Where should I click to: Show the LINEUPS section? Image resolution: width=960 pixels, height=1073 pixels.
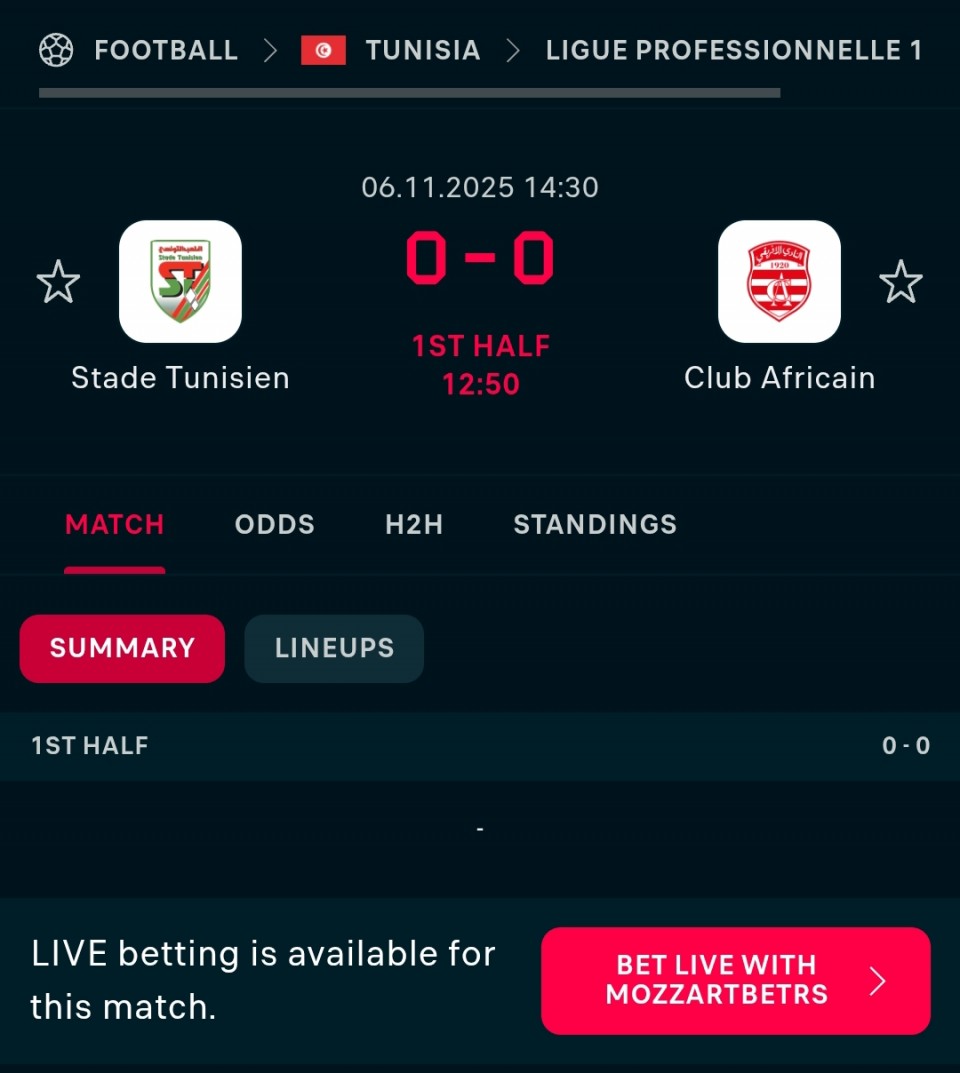click(334, 648)
